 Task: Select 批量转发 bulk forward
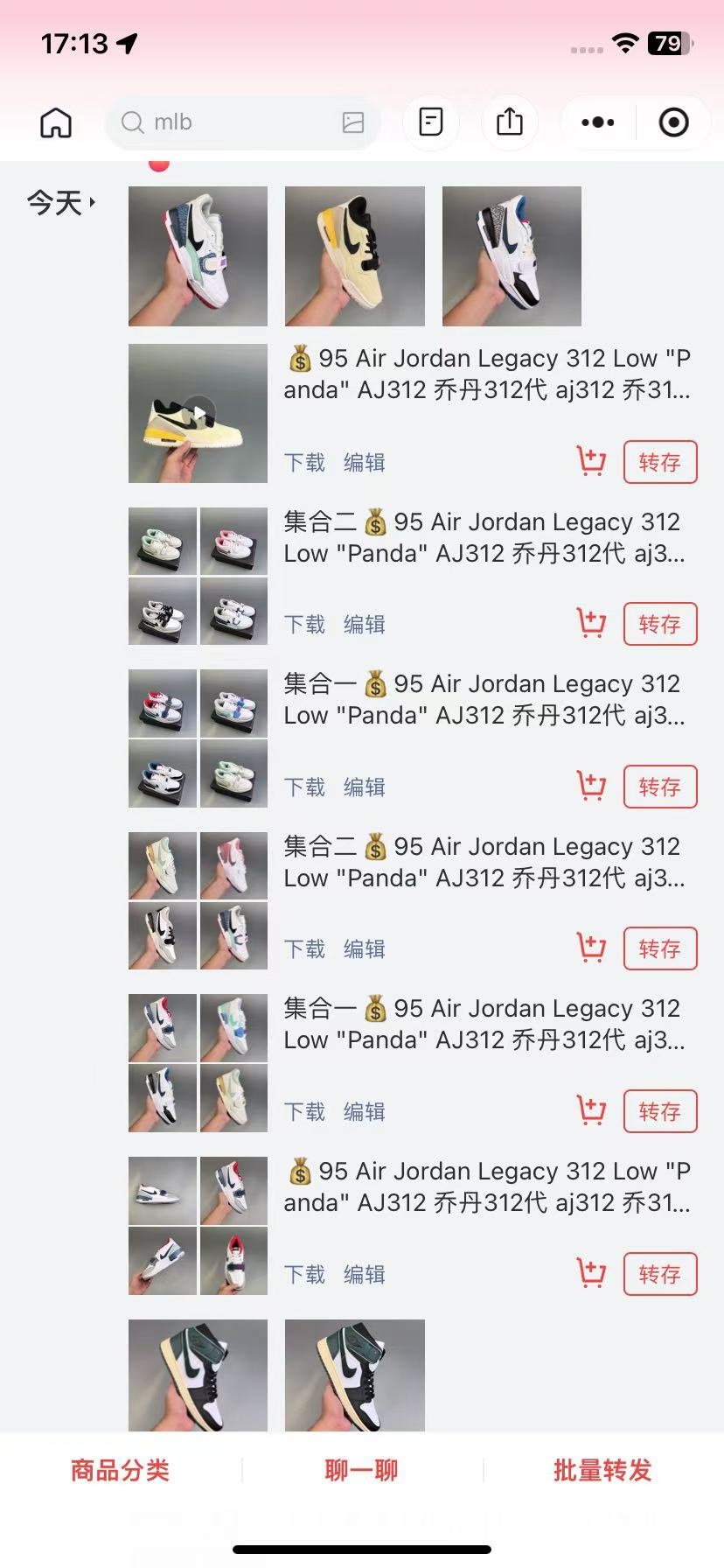602,1470
